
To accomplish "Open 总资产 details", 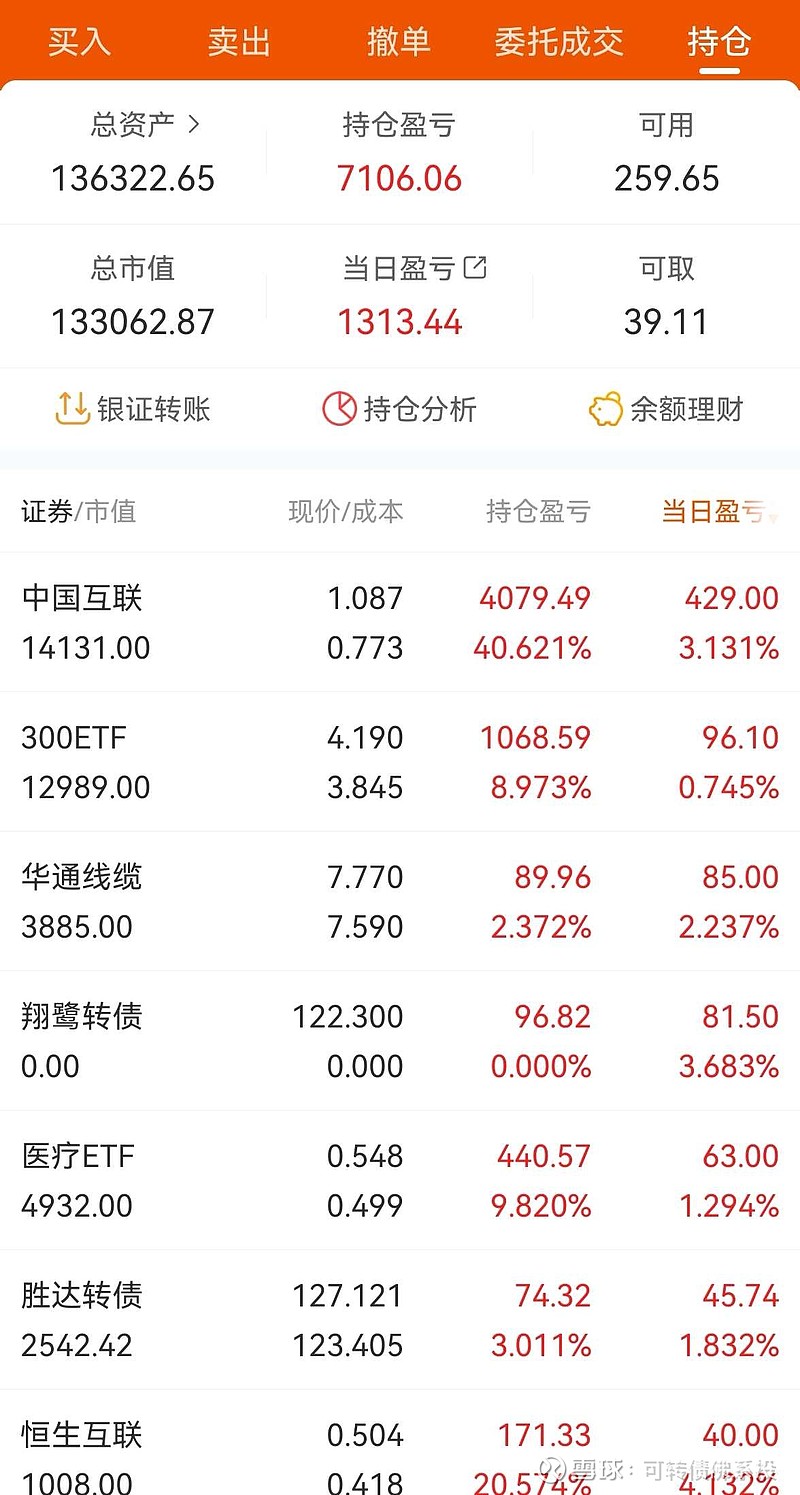I will click(x=146, y=125).
